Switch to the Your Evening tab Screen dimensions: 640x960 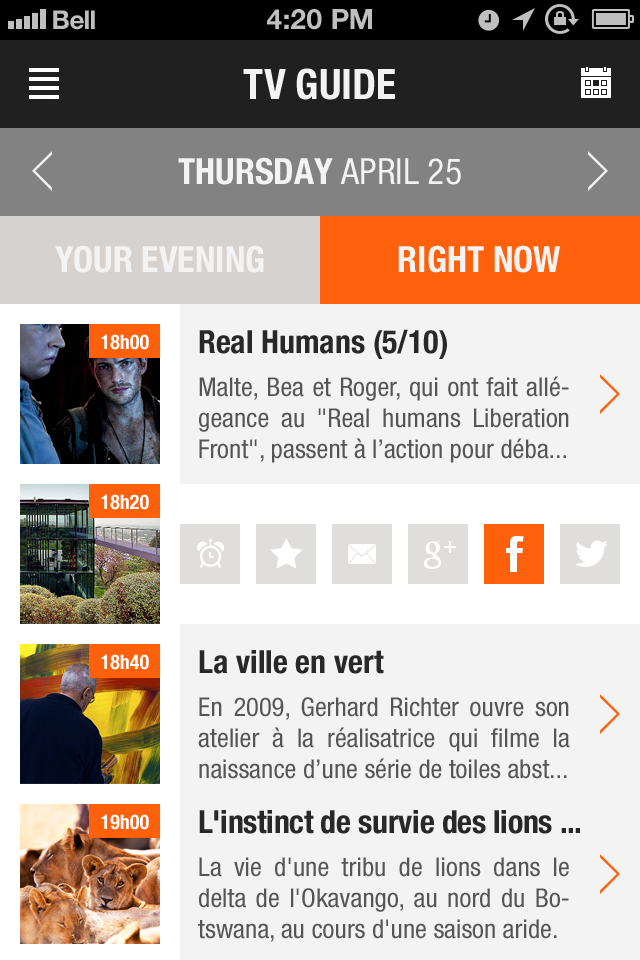[160, 260]
